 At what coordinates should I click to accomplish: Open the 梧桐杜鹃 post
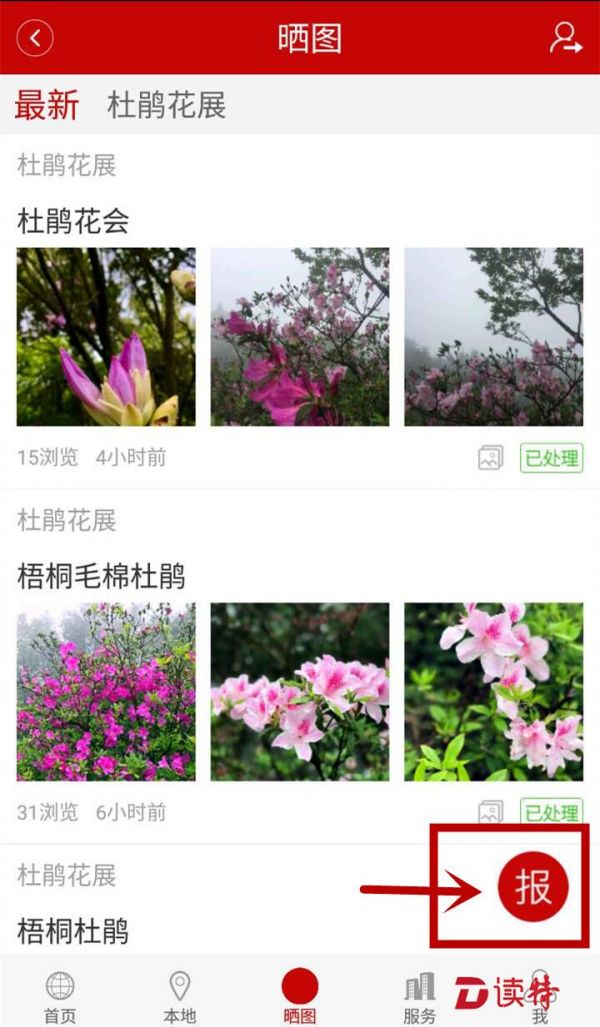pyautogui.click(x=73, y=931)
